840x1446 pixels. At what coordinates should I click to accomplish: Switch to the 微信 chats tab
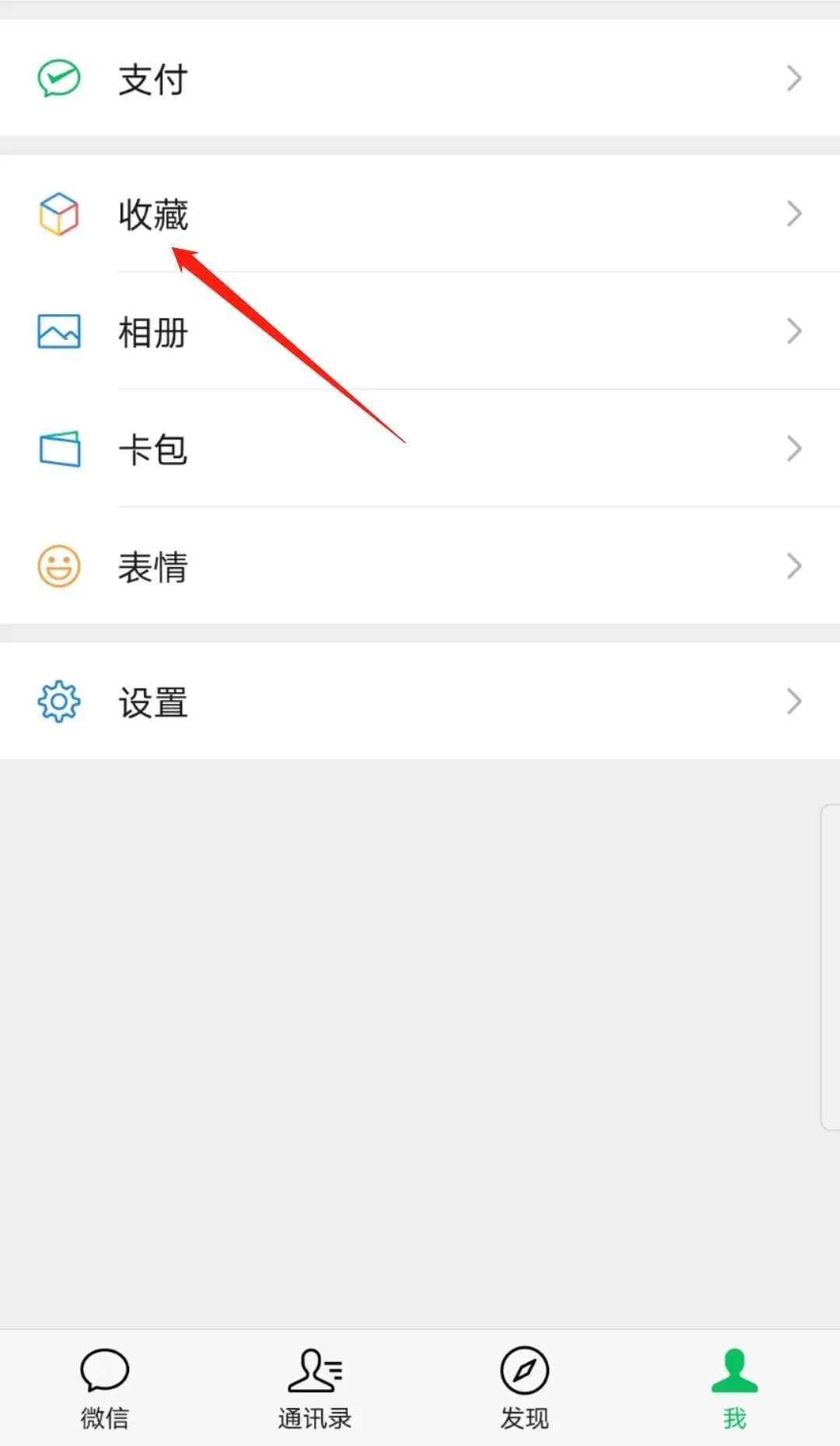[105, 1388]
